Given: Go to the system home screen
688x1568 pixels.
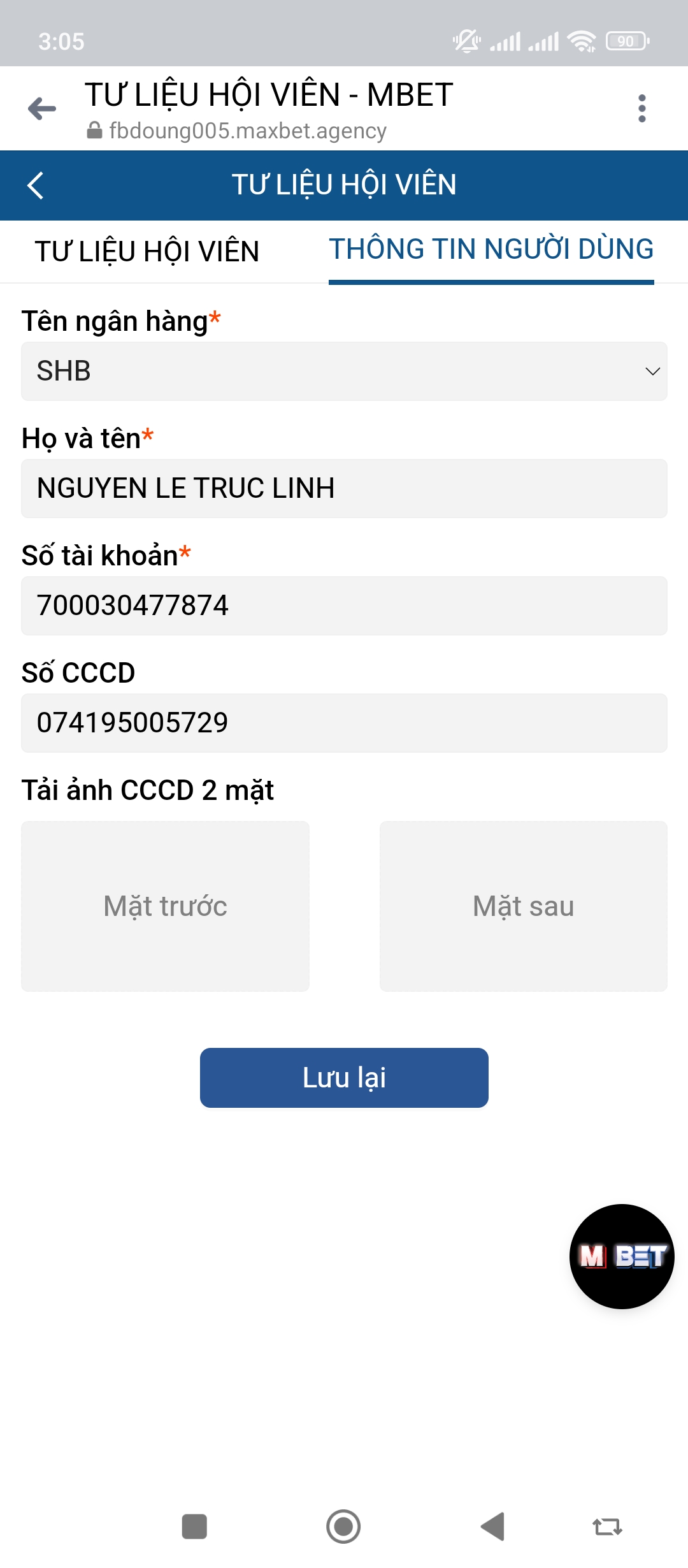Looking at the screenshot, I should coord(343,1527).
